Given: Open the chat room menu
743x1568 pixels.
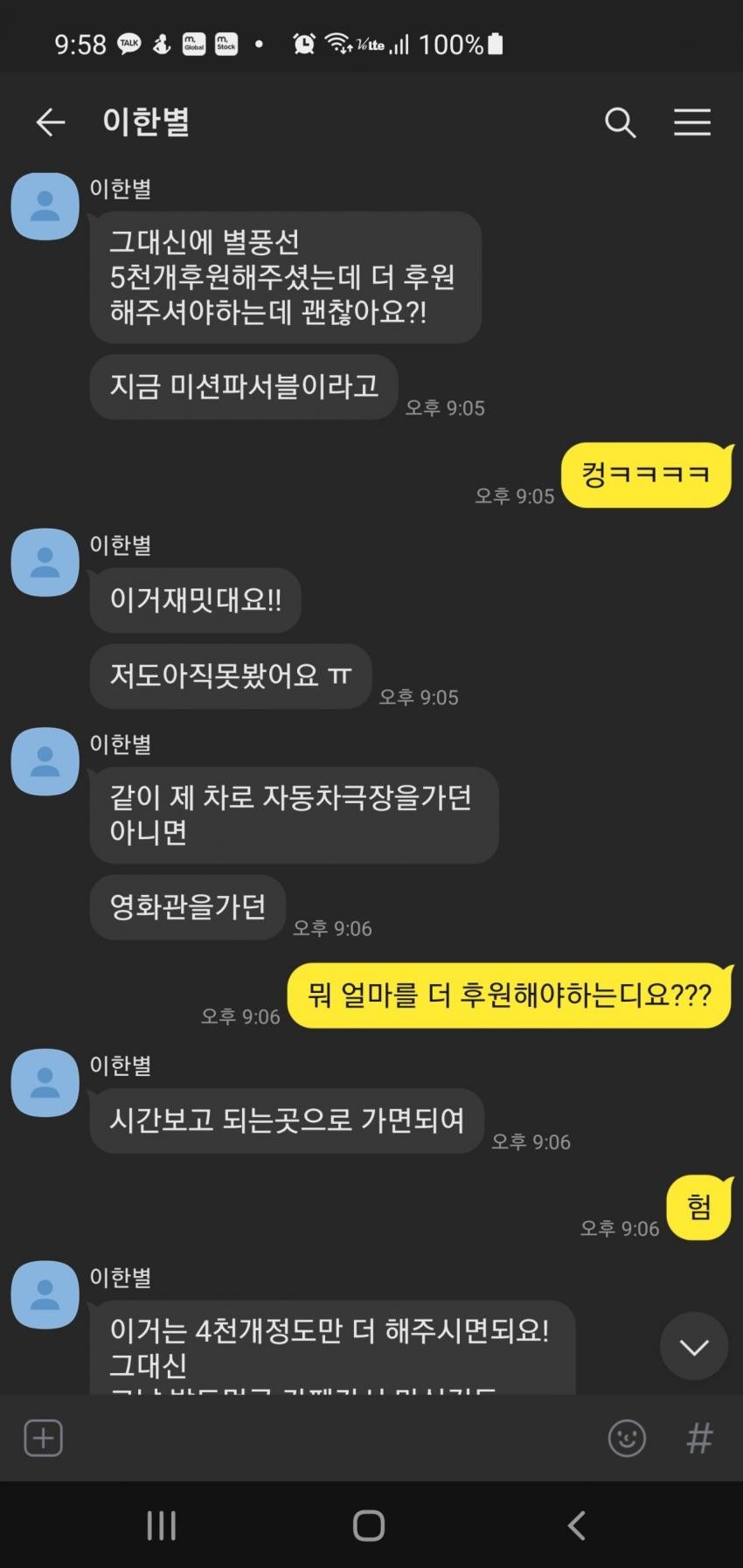Looking at the screenshot, I should (691, 122).
